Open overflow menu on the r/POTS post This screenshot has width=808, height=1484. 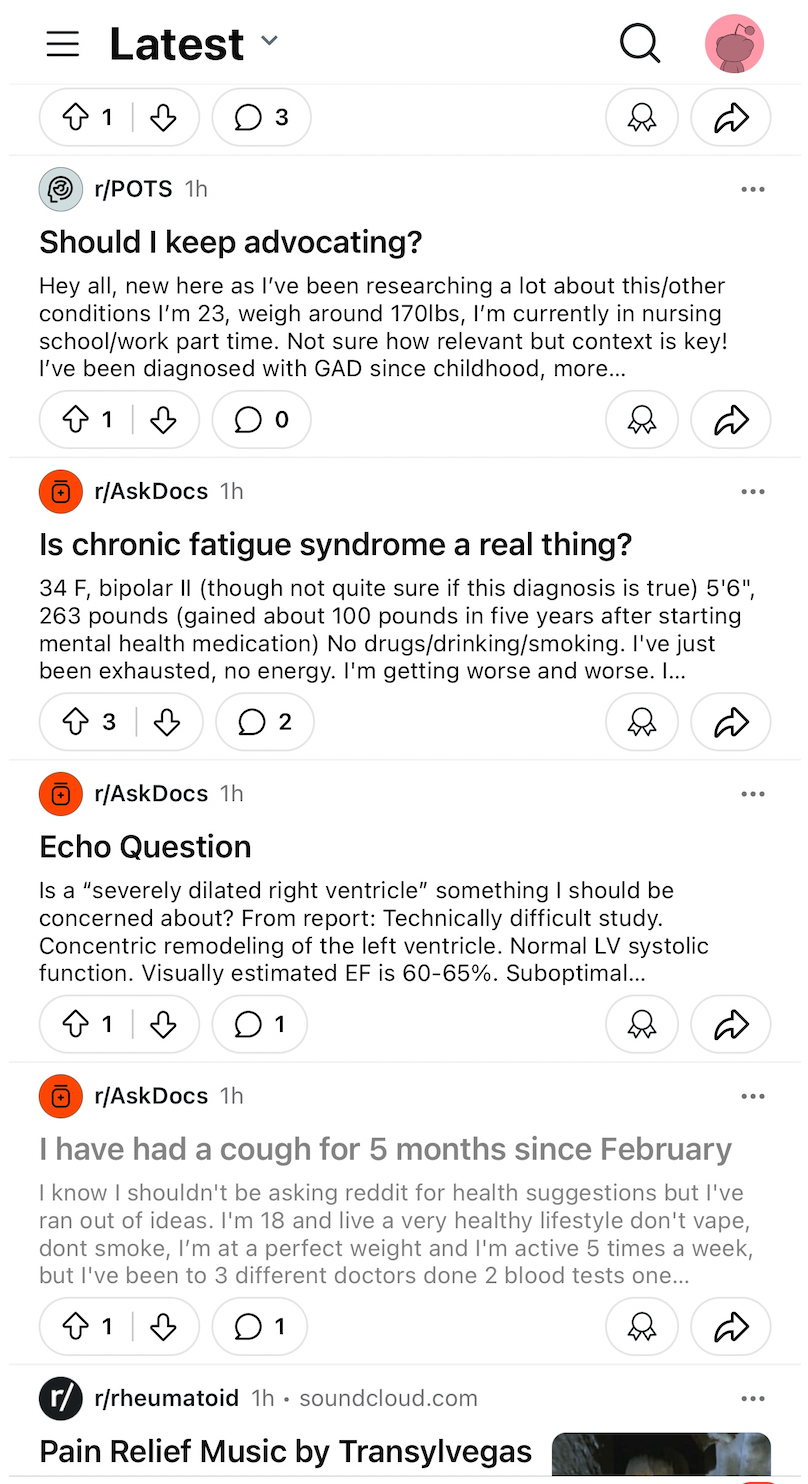[x=753, y=189]
